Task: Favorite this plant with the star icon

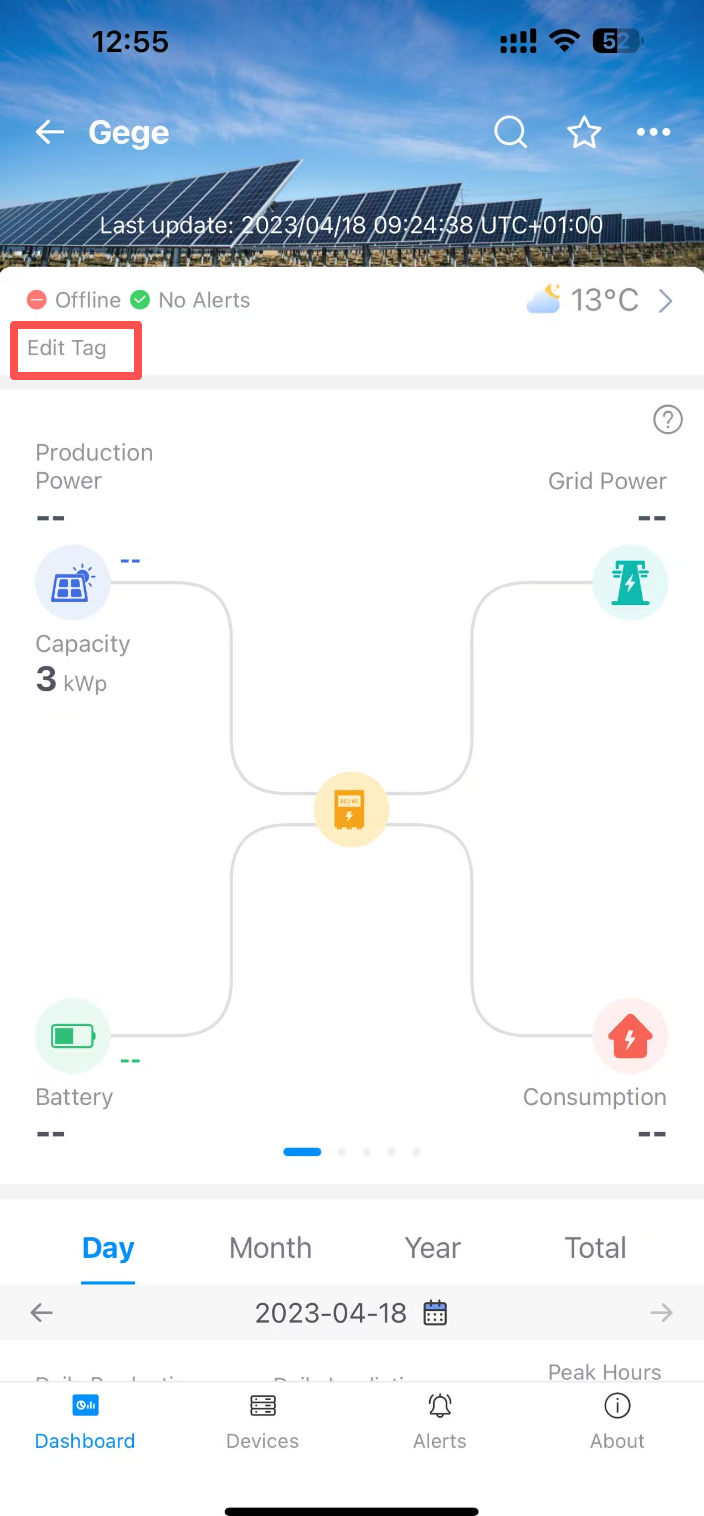Action: [x=584, y=132]
